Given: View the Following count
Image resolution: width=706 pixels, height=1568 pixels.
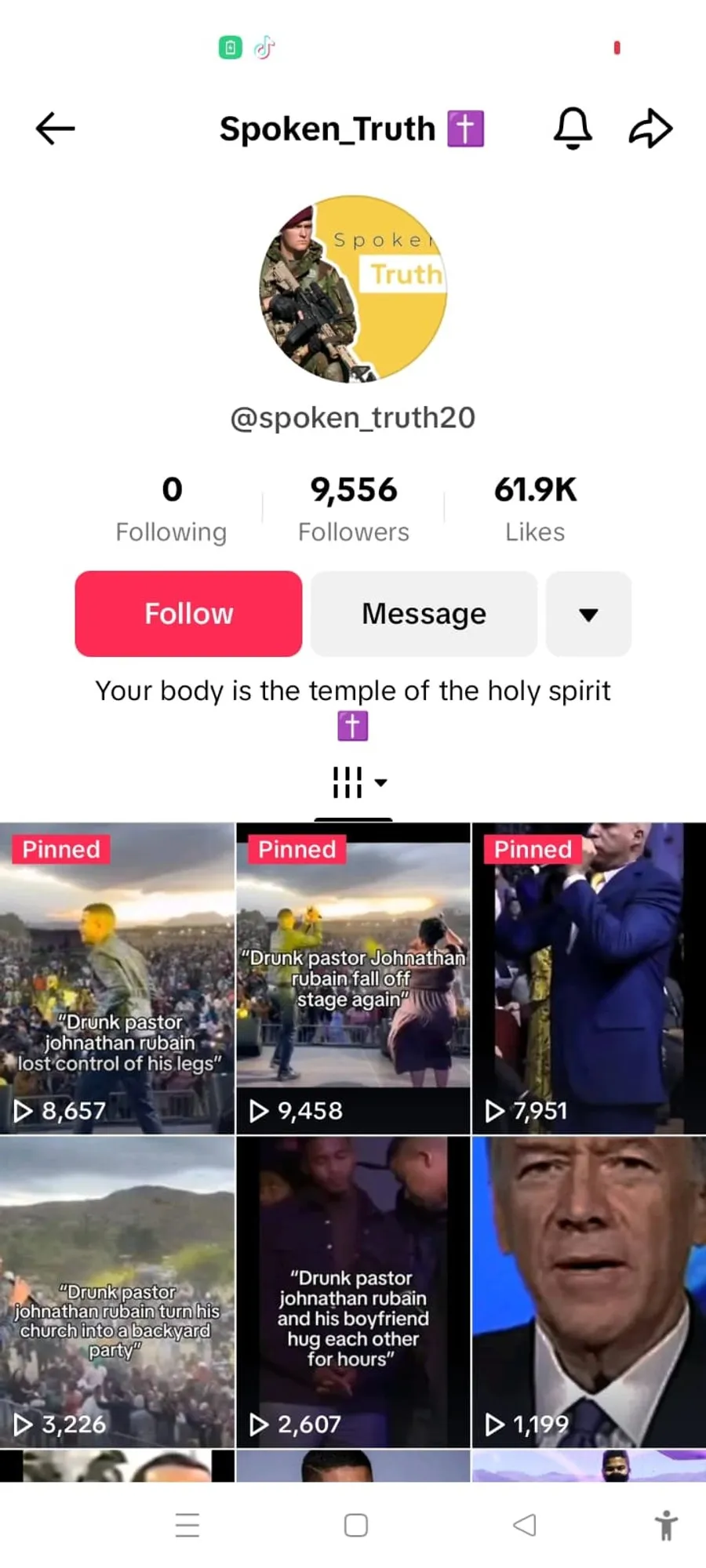Looking at the screenshot, I should [171, 508].
